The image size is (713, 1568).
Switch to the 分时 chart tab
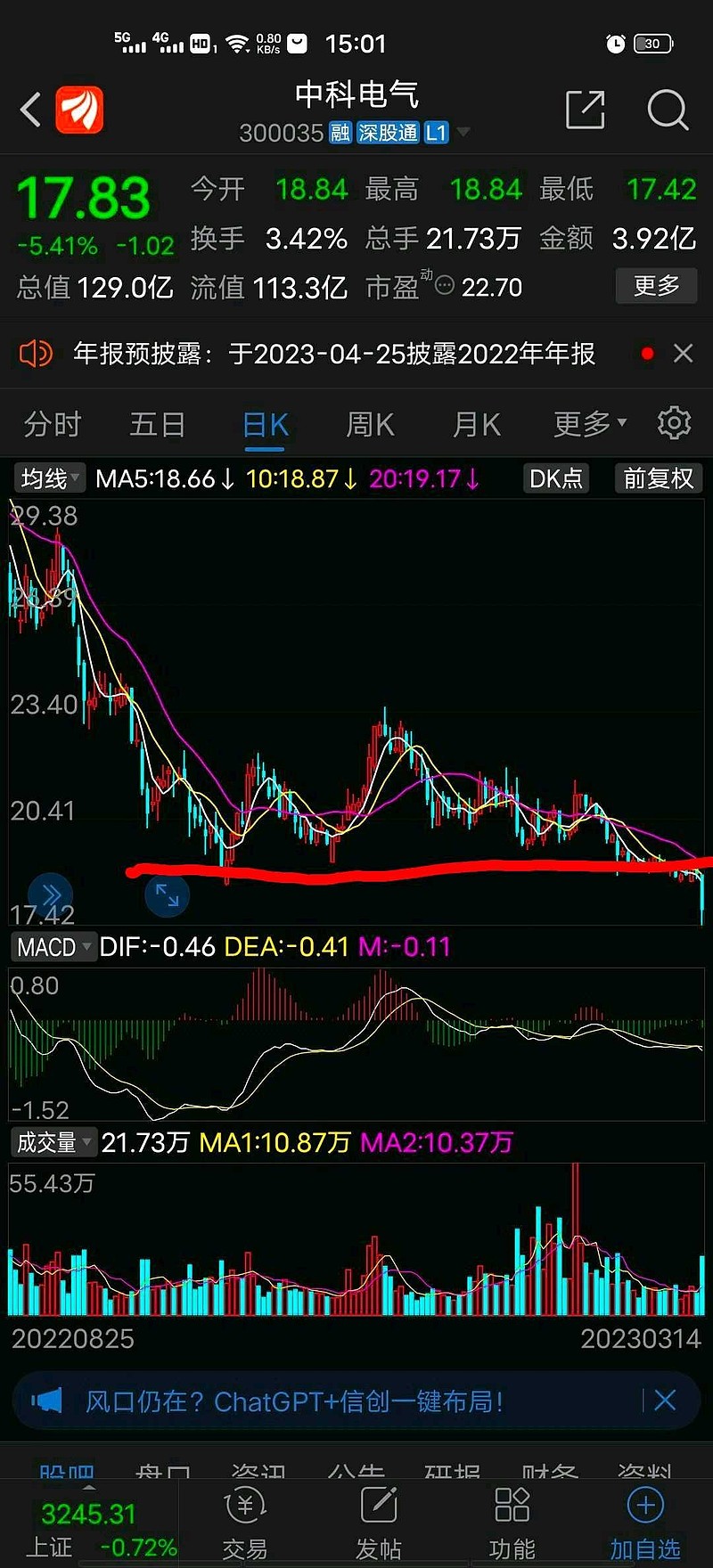(53, 424)
